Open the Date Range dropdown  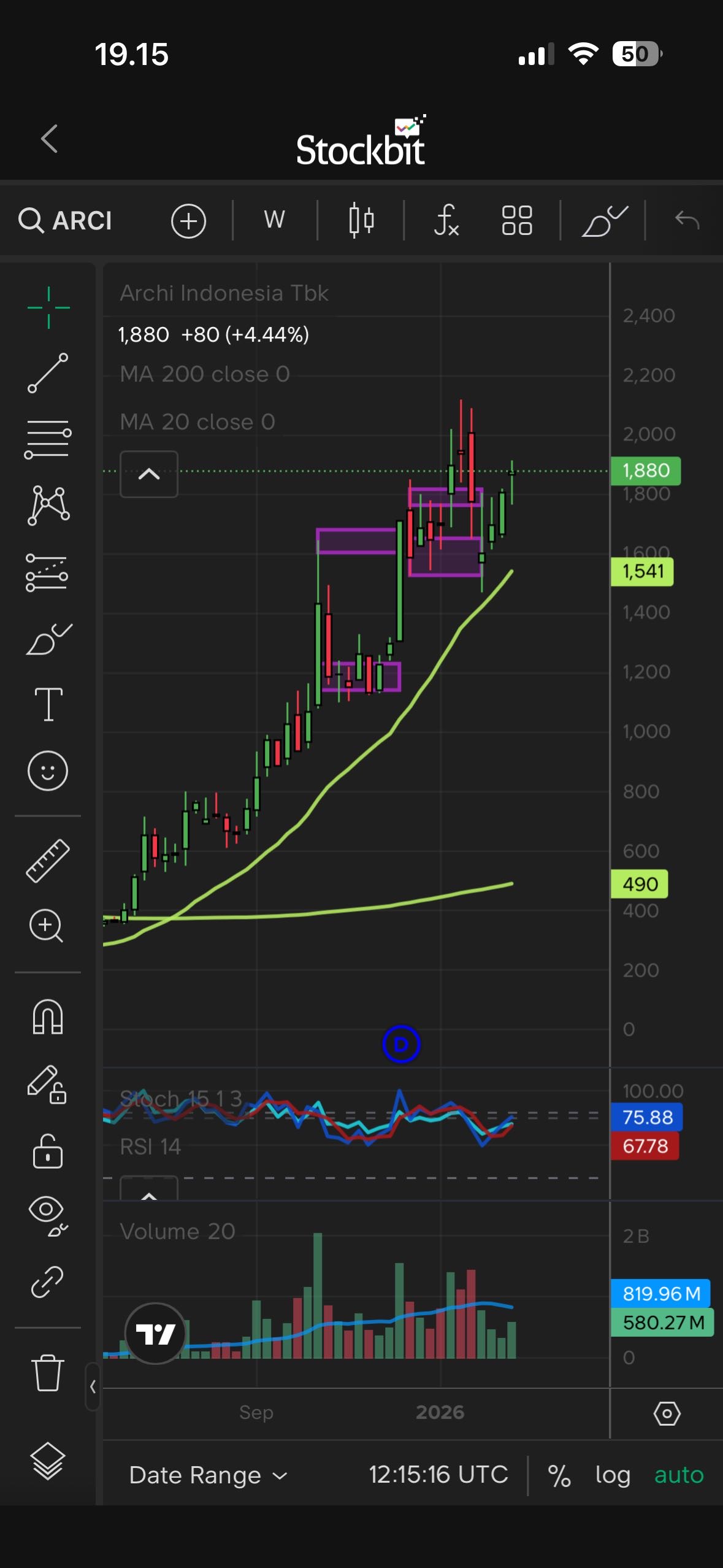click(208, 1475)
